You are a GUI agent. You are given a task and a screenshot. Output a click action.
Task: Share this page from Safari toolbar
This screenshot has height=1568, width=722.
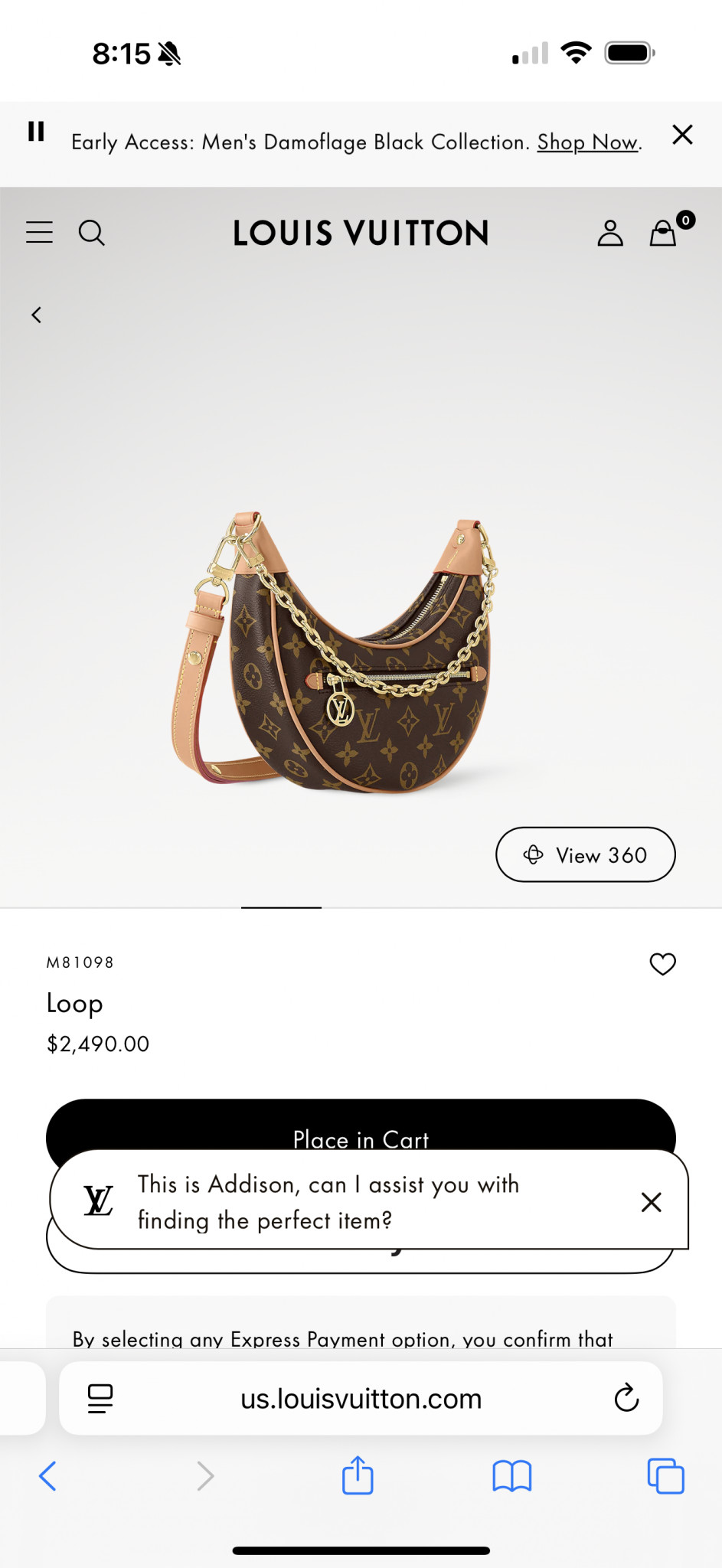pyautogui.click(x=358, y=1475)
